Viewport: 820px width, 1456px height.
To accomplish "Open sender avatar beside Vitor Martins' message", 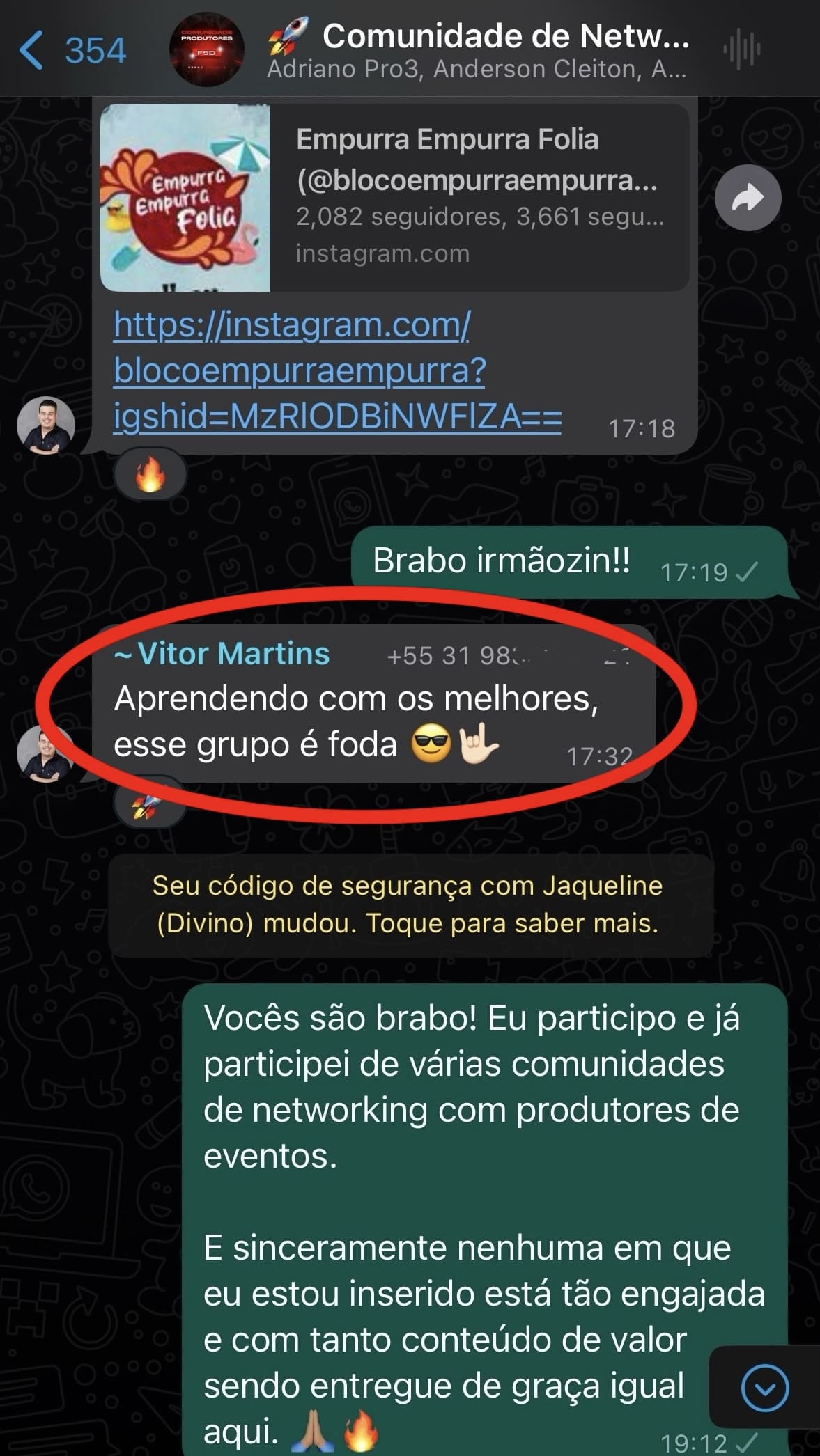I will [46, 753].
